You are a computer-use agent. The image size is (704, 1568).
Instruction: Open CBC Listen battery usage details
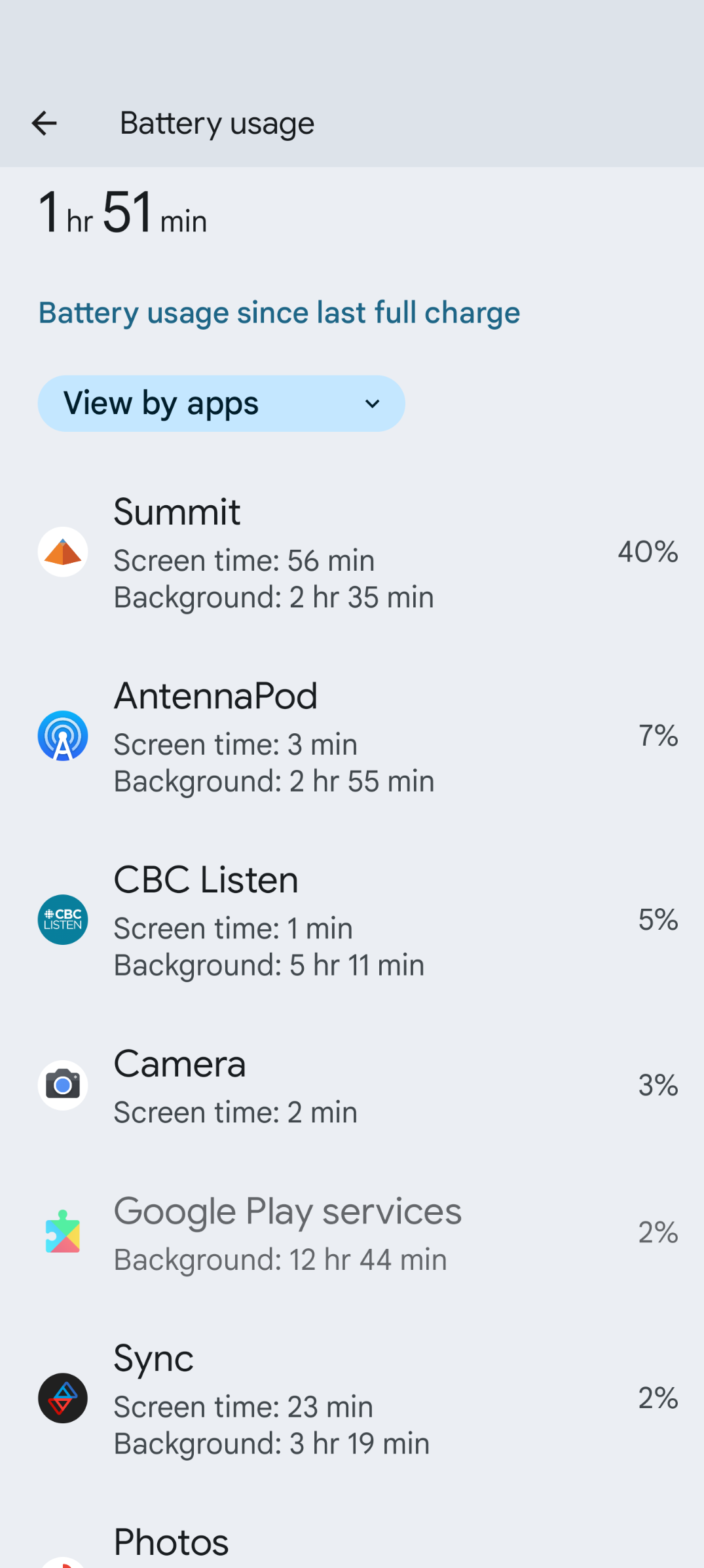[x=352, y=920]
